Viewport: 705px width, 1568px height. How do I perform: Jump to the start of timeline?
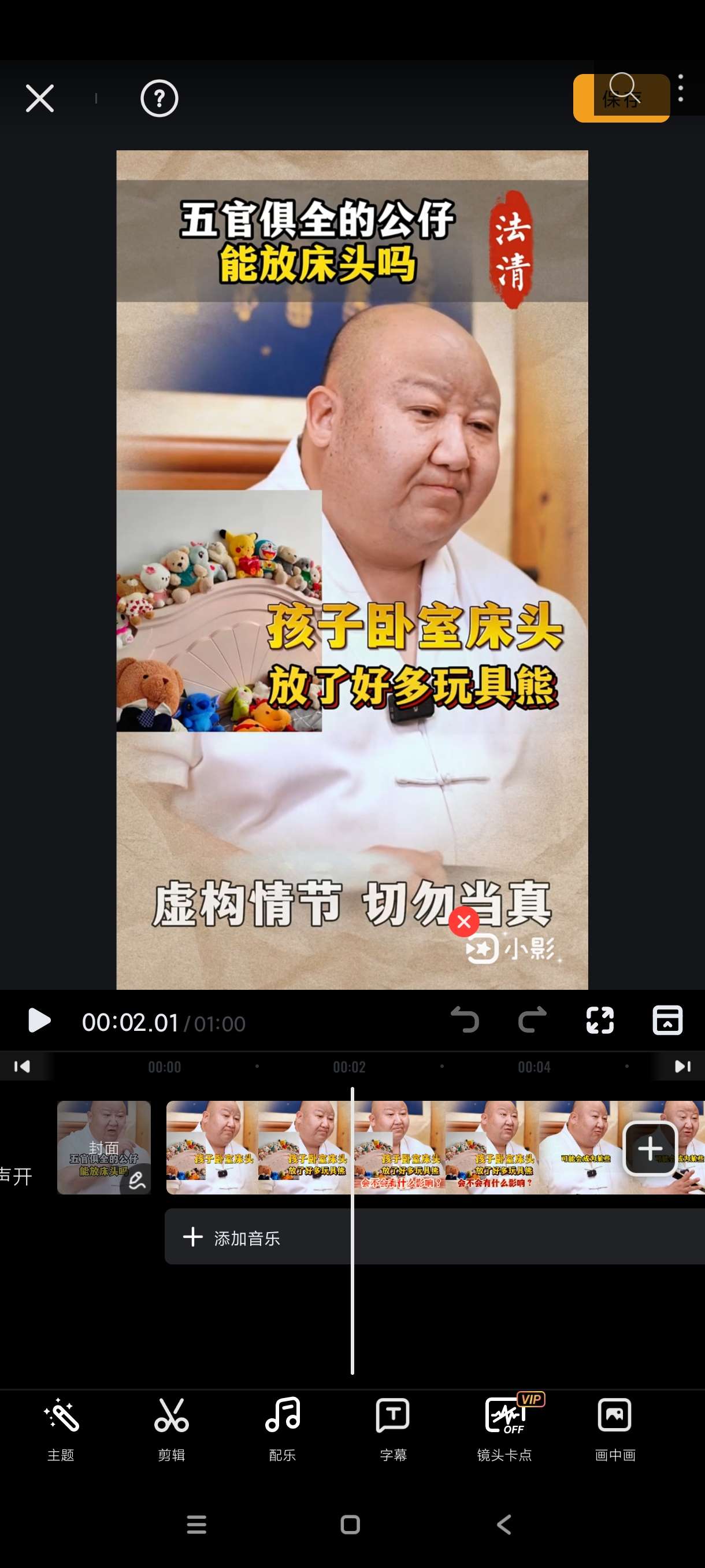[x=22, y=1066]
